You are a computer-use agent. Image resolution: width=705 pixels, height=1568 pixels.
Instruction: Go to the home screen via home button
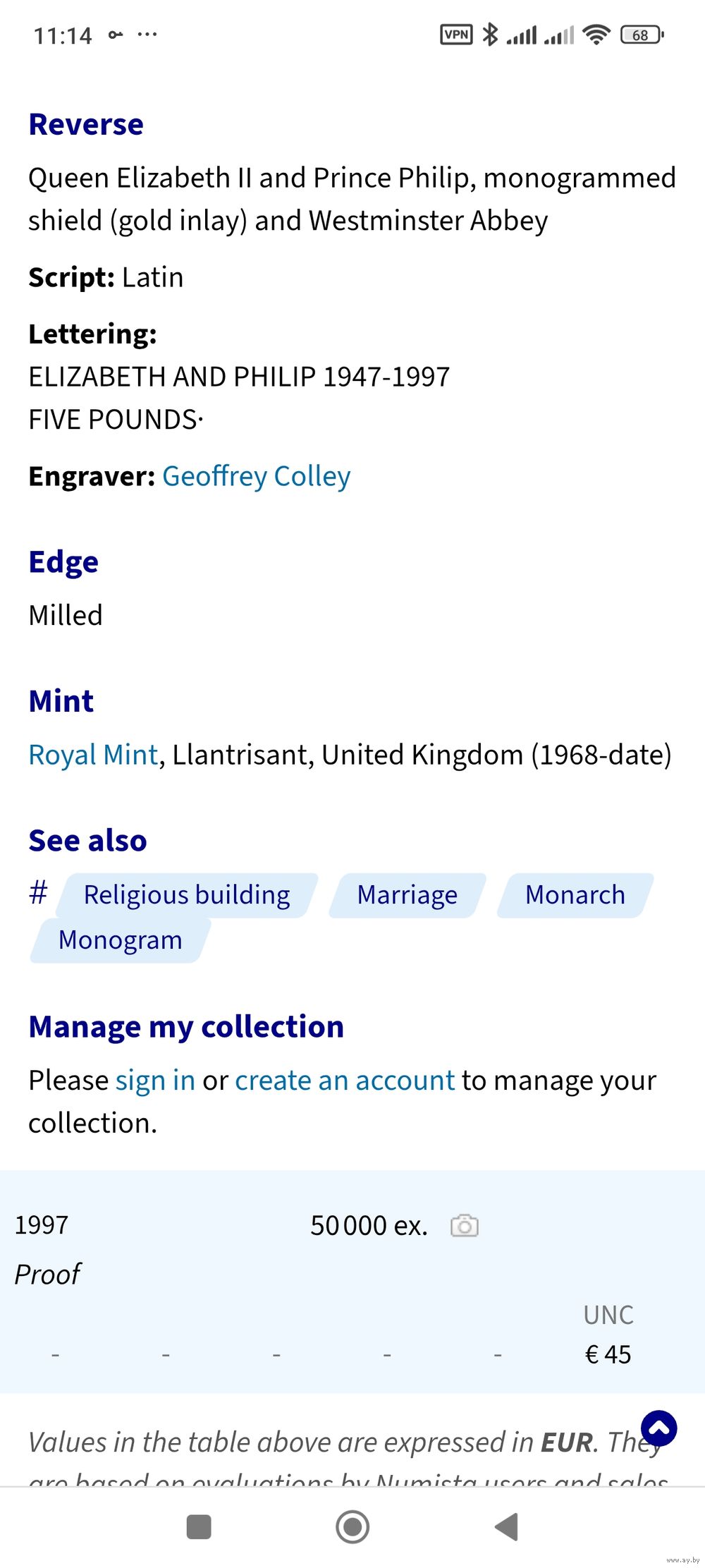352,1527
